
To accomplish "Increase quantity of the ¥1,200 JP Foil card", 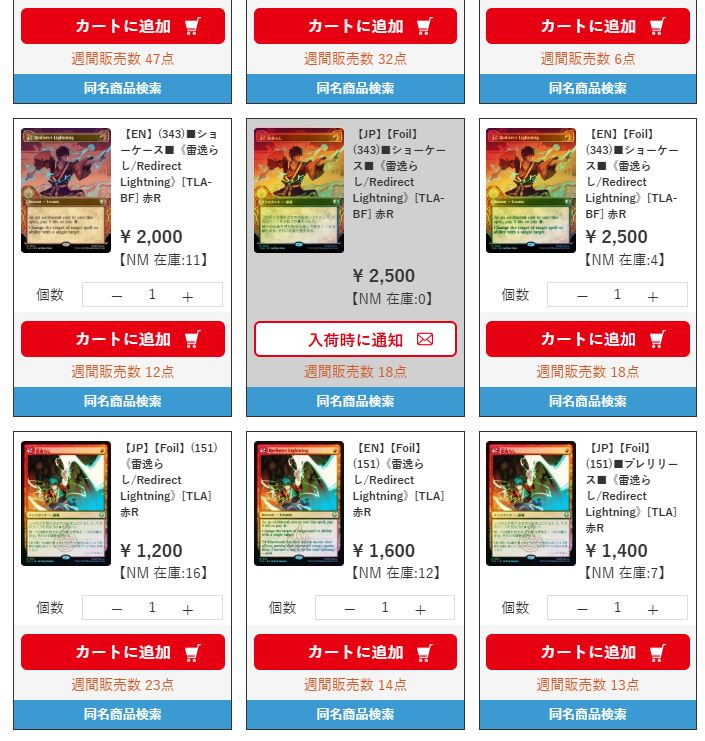I will pyautogui.click(x=188, y=609).
